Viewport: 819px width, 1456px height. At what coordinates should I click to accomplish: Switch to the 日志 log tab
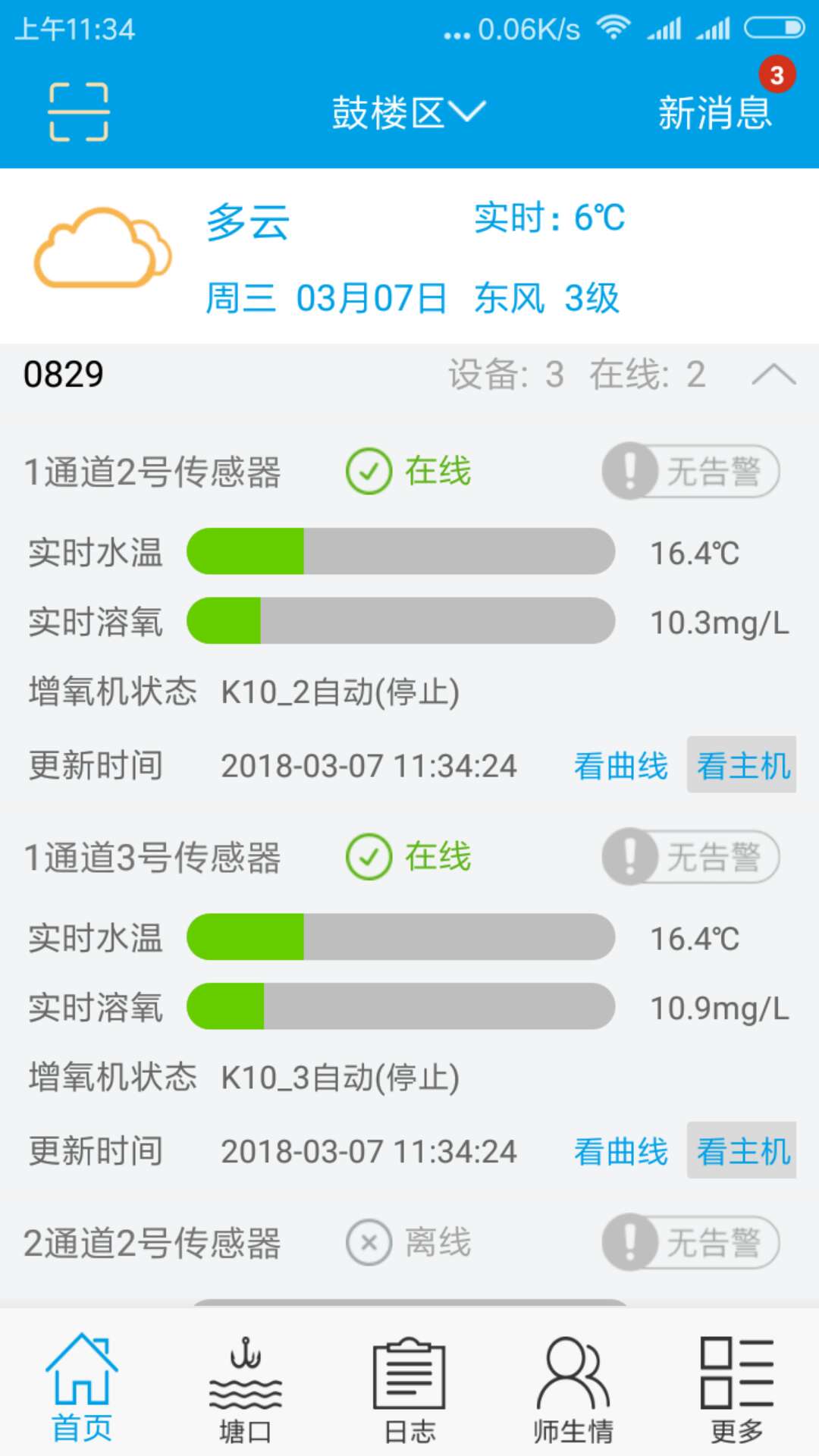(x=409, y=1388)
